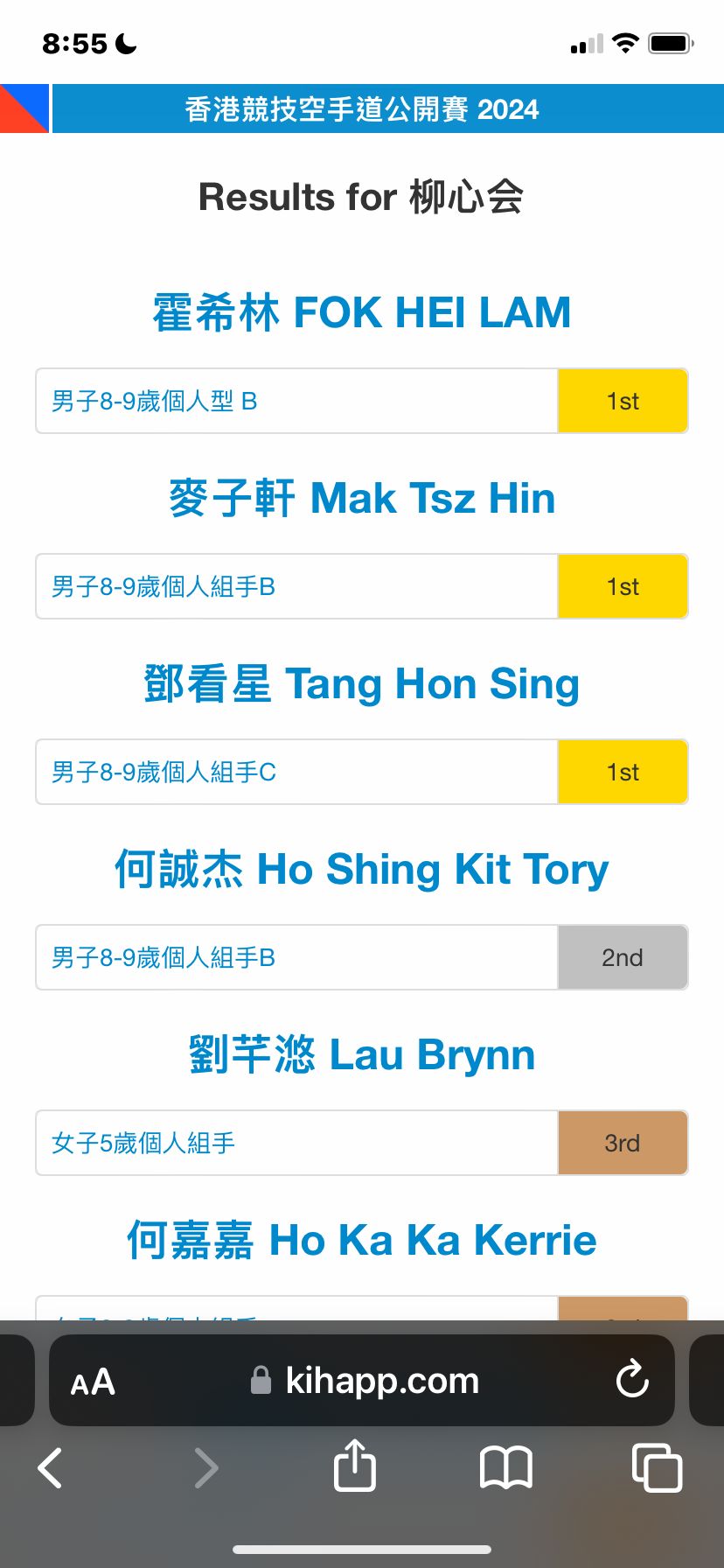This screenshot has width=724, height=1568.
Task: Open Safari bookmarks
Action: click(x=506, y=1467)
